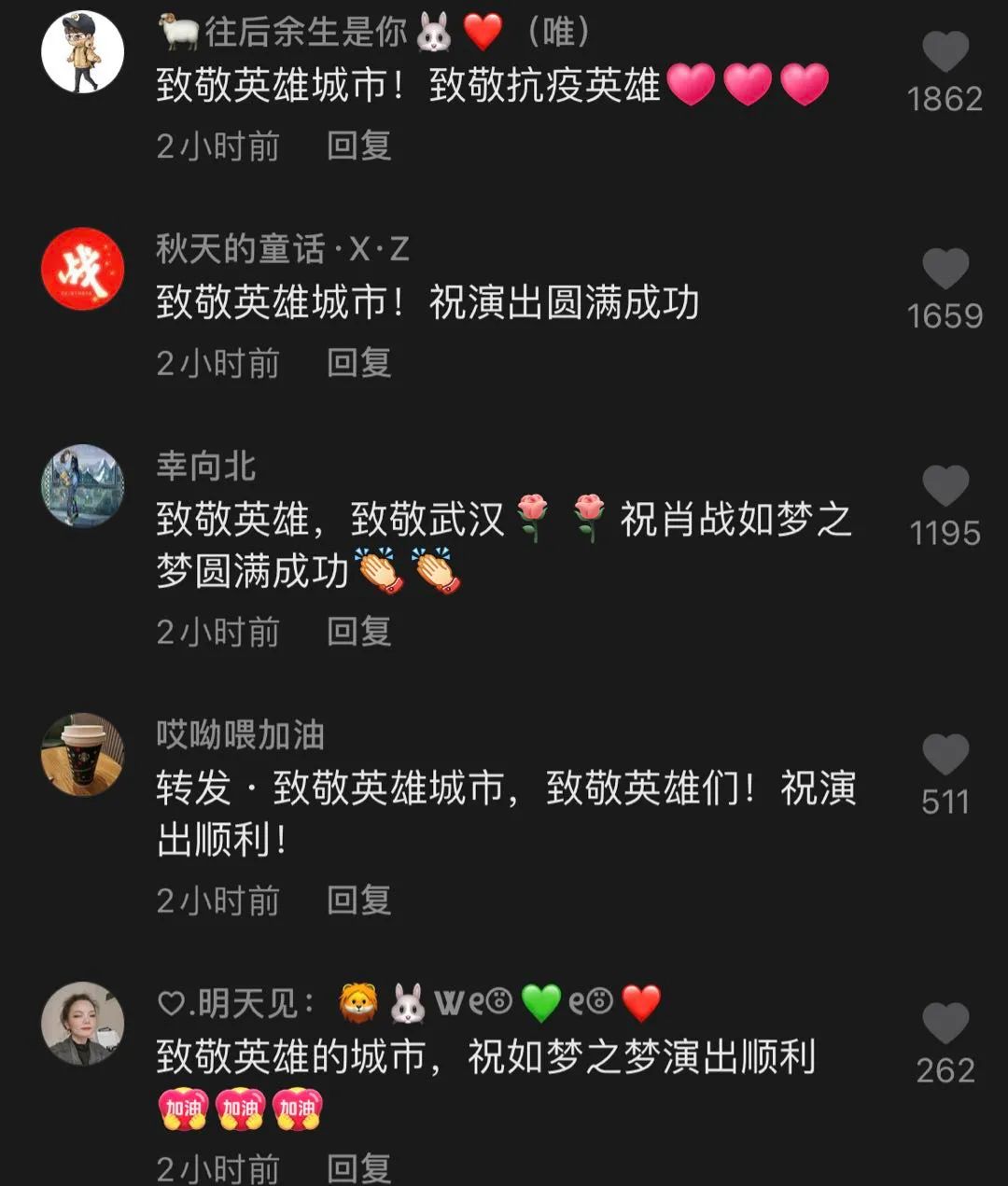Like the comment from 哎呦喂加油
The image size is (1008, 1186).
[945, 755]
